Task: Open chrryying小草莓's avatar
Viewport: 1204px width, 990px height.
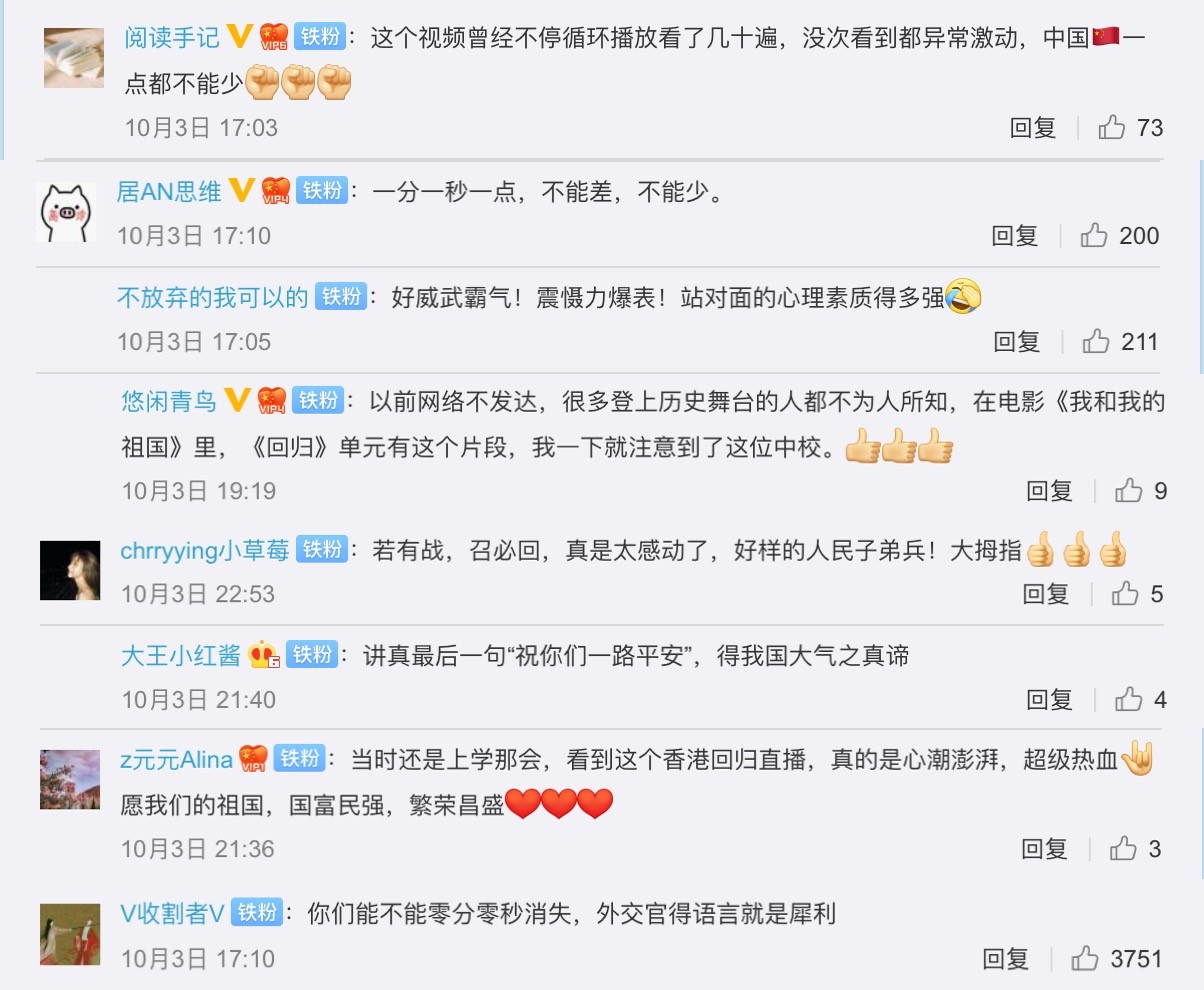Action: (x=70, y=571)
